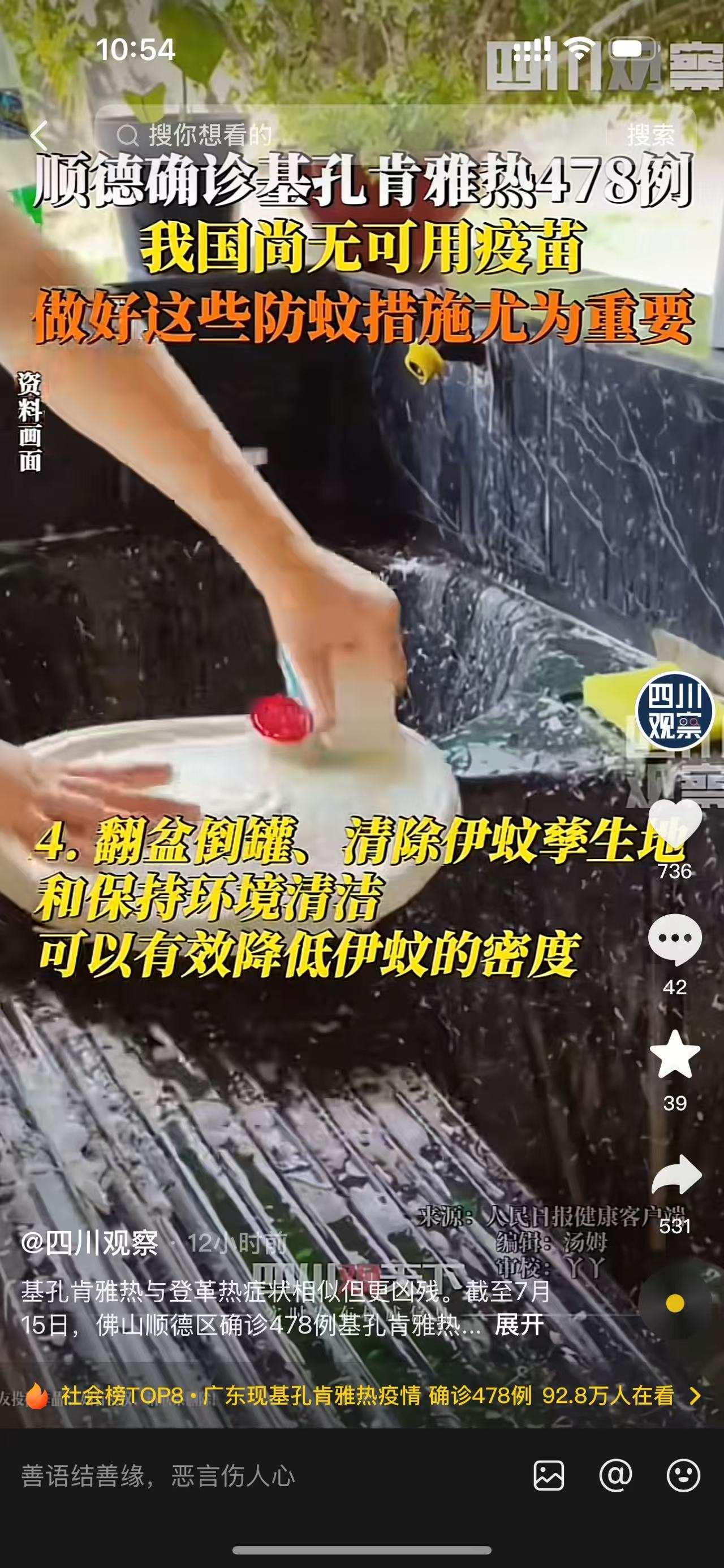Share this video via the arrow icon
The image size is (724, 1568).
tap(675, 1174)
